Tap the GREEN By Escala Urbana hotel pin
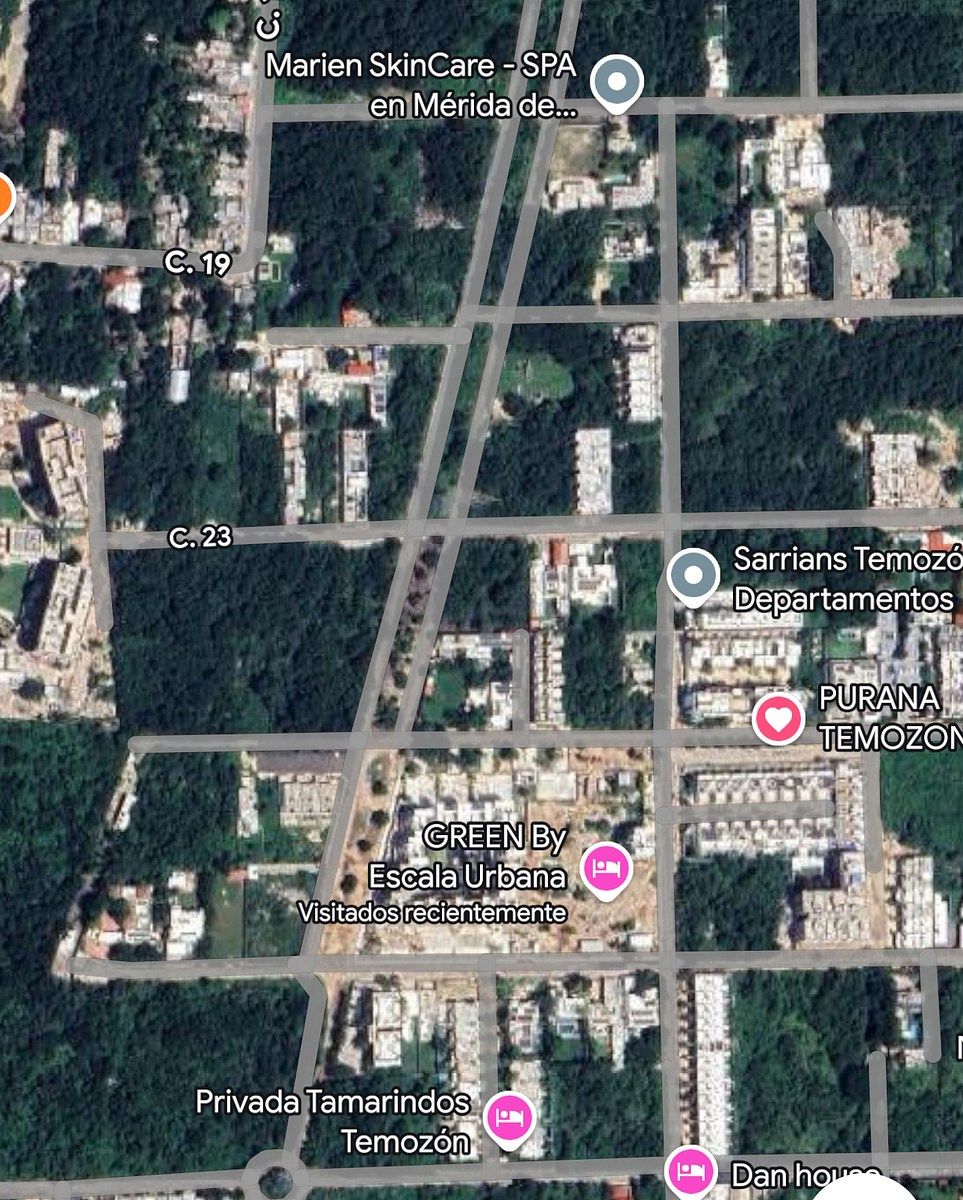This screenshot has width=963, height=1200. 605,865
